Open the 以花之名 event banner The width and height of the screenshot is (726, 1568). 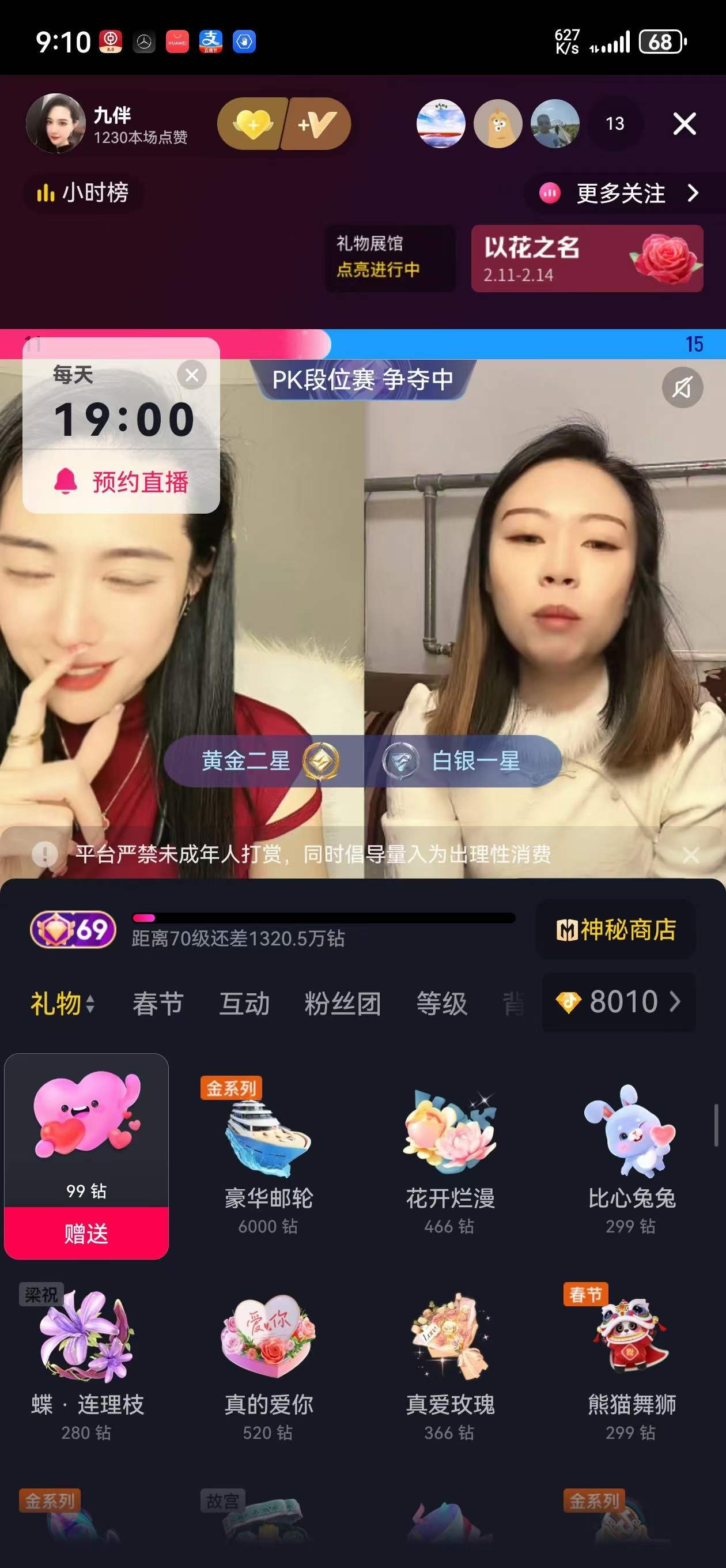coord(587,258)
